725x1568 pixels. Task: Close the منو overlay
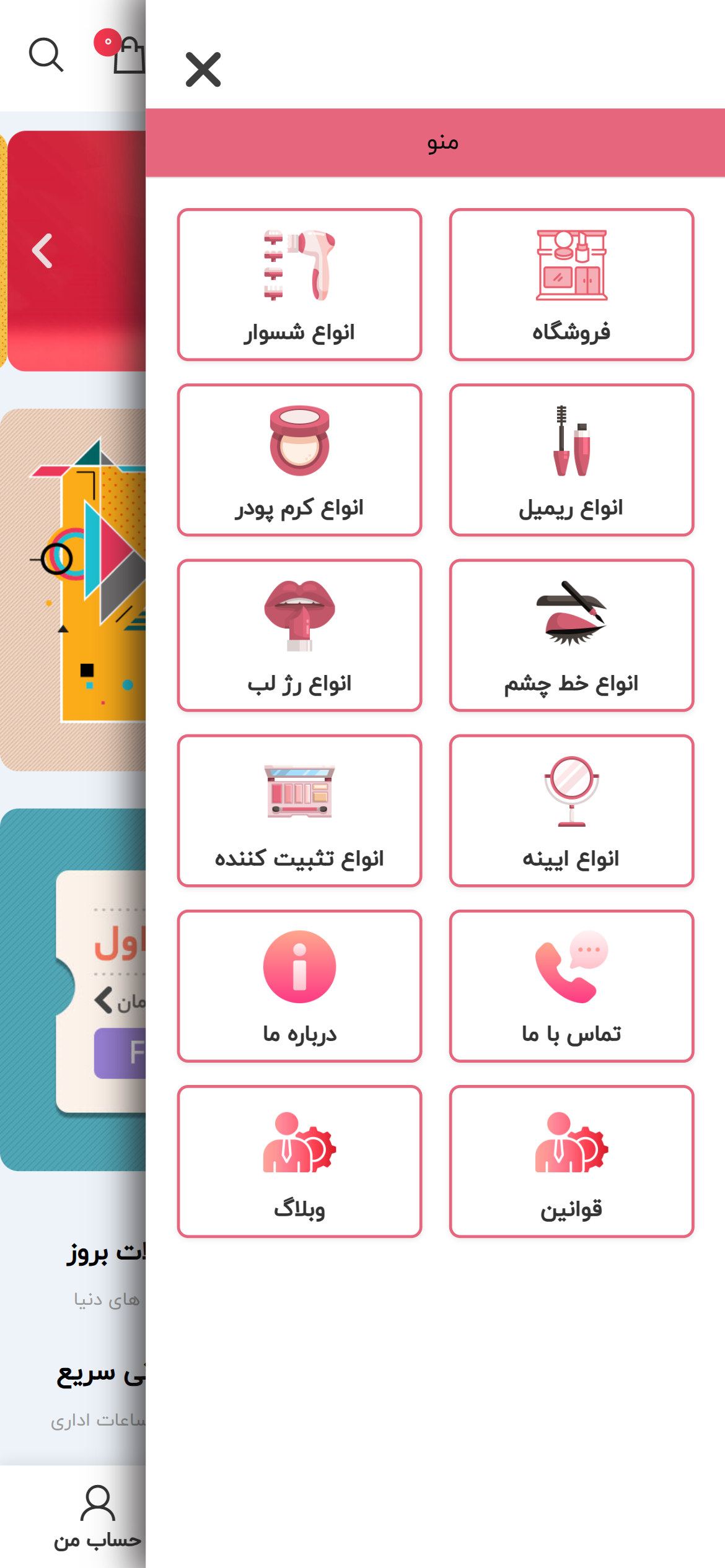coord(202,69)
